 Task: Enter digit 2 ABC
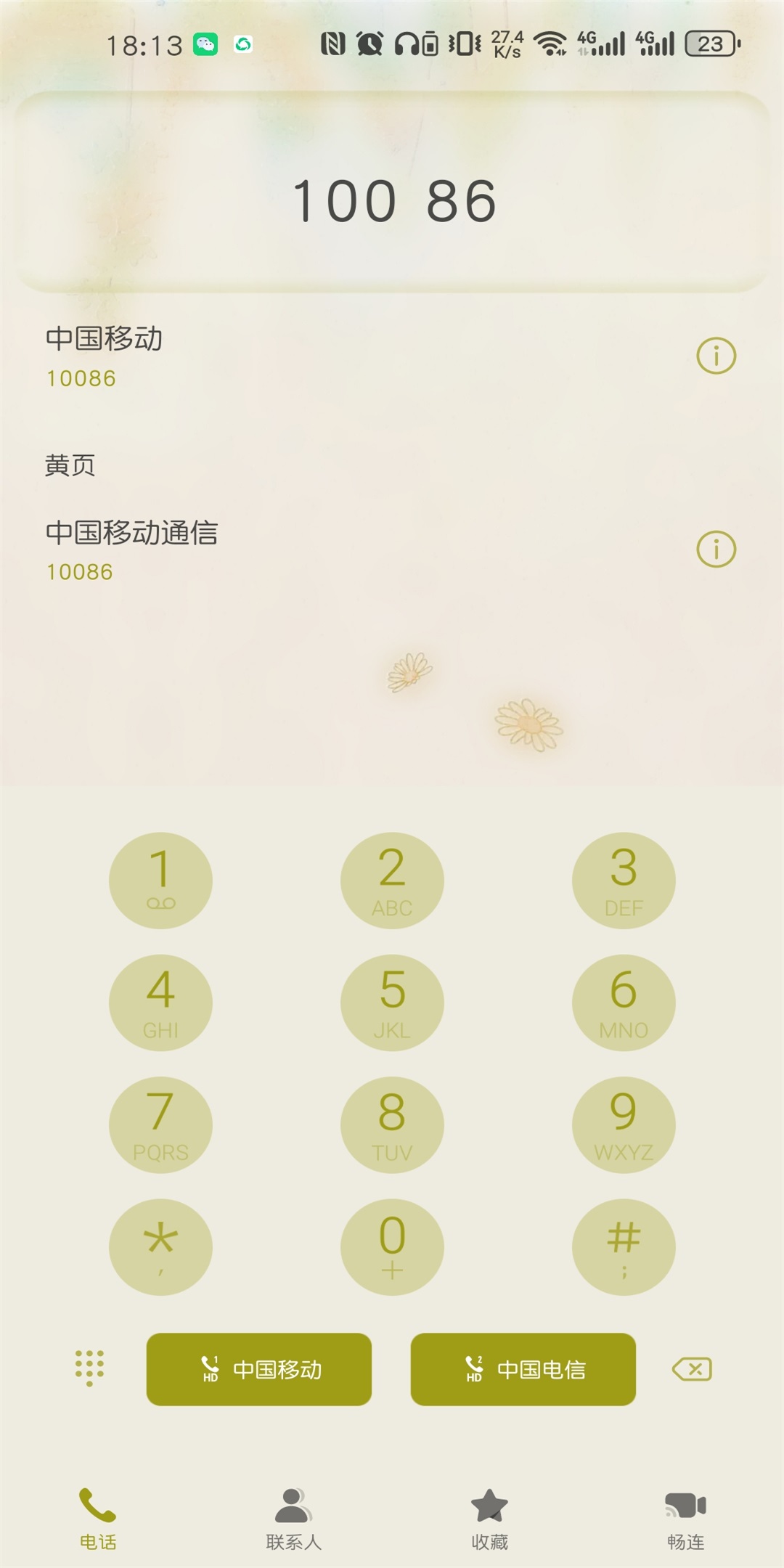point(392,880)
